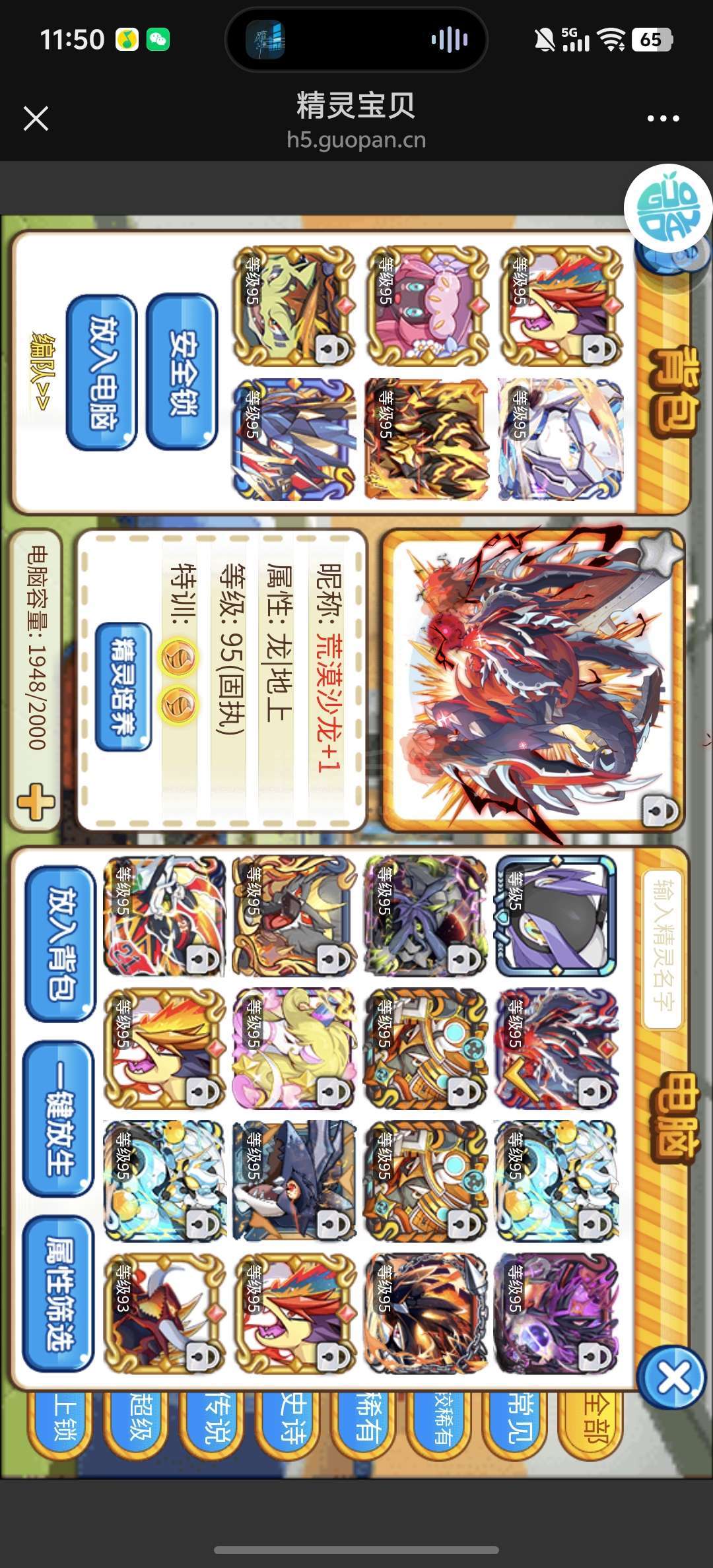713x1568 pixels.
Task: Select the level 93 sprite in the computer grid
Action: (164, 1313)
